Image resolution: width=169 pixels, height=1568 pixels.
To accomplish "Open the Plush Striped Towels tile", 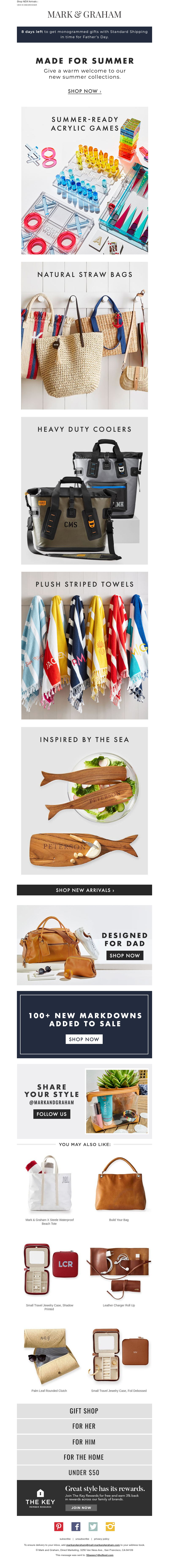I will click(x=84, y=645).
